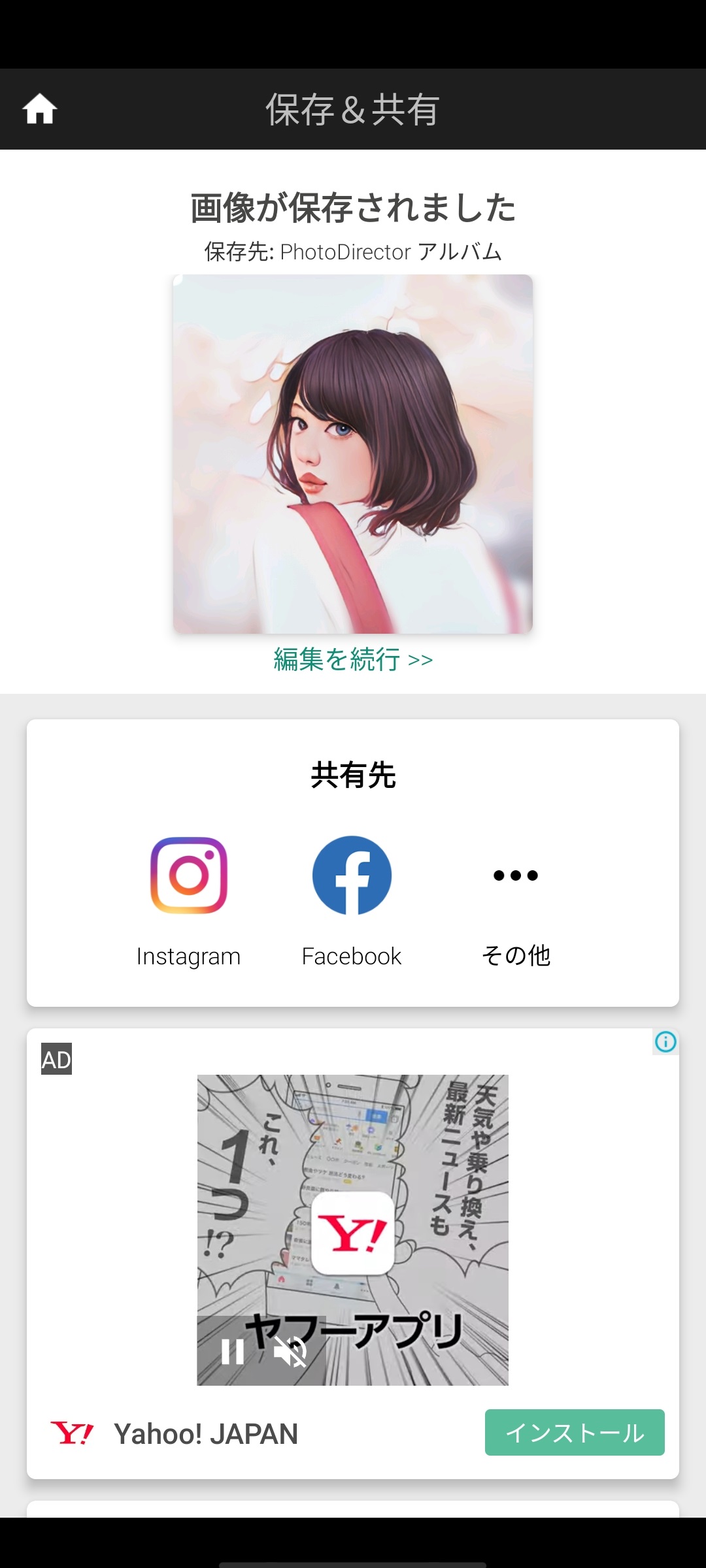Image resolution: width=706 pixels, height=1568 pixels.
Task: Open the ad info icon
Action: (x=665, y=1041)
